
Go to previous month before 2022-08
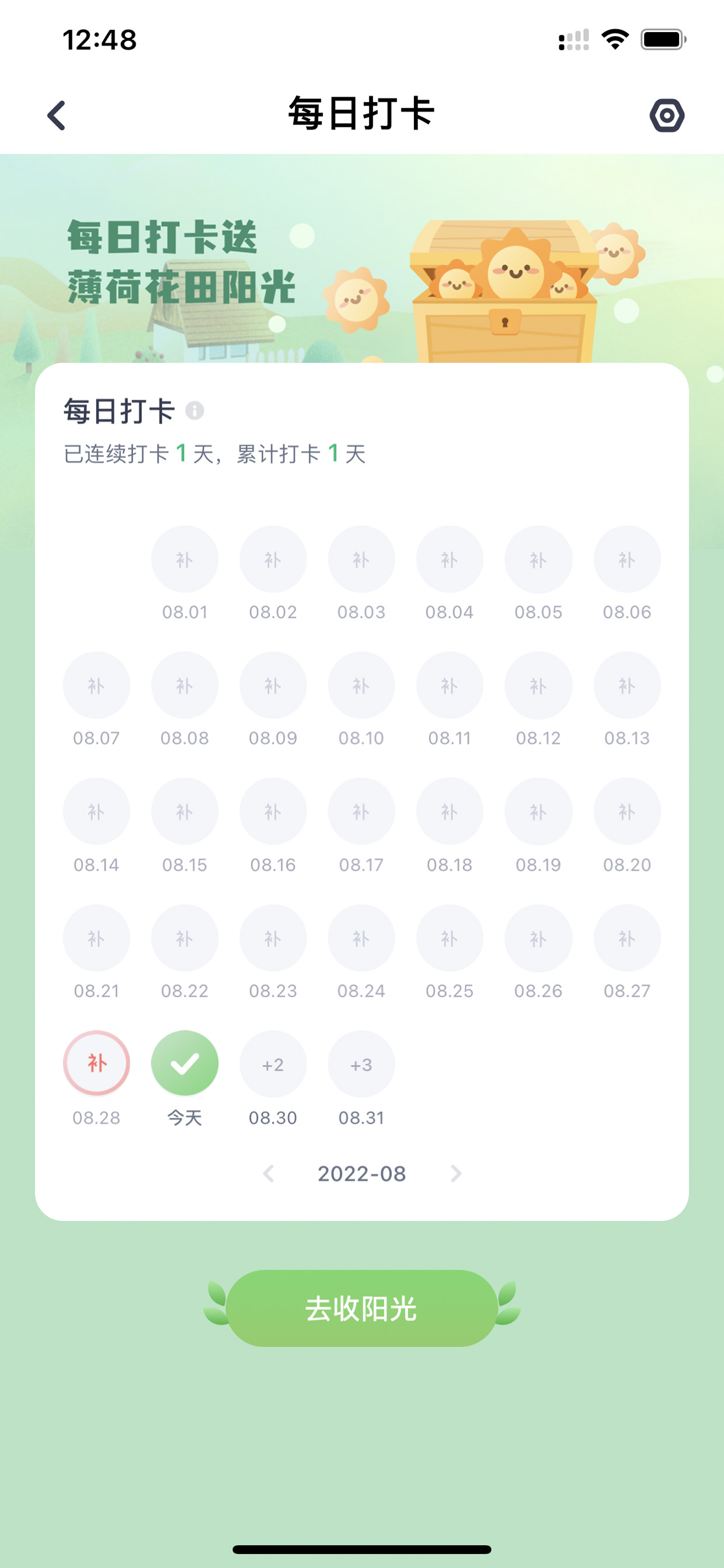(269, 1173)
